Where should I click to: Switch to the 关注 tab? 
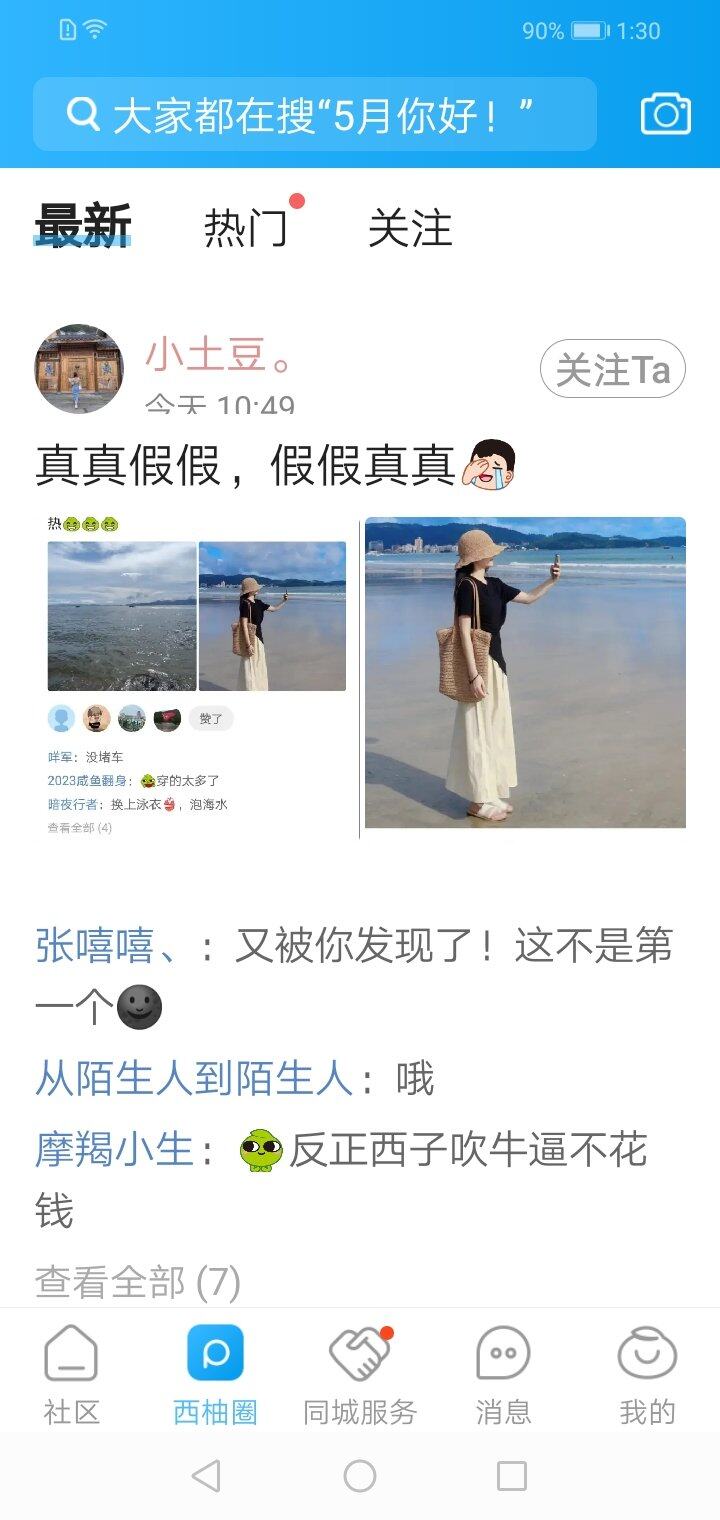pyautogui.click(x=410, y=228)
